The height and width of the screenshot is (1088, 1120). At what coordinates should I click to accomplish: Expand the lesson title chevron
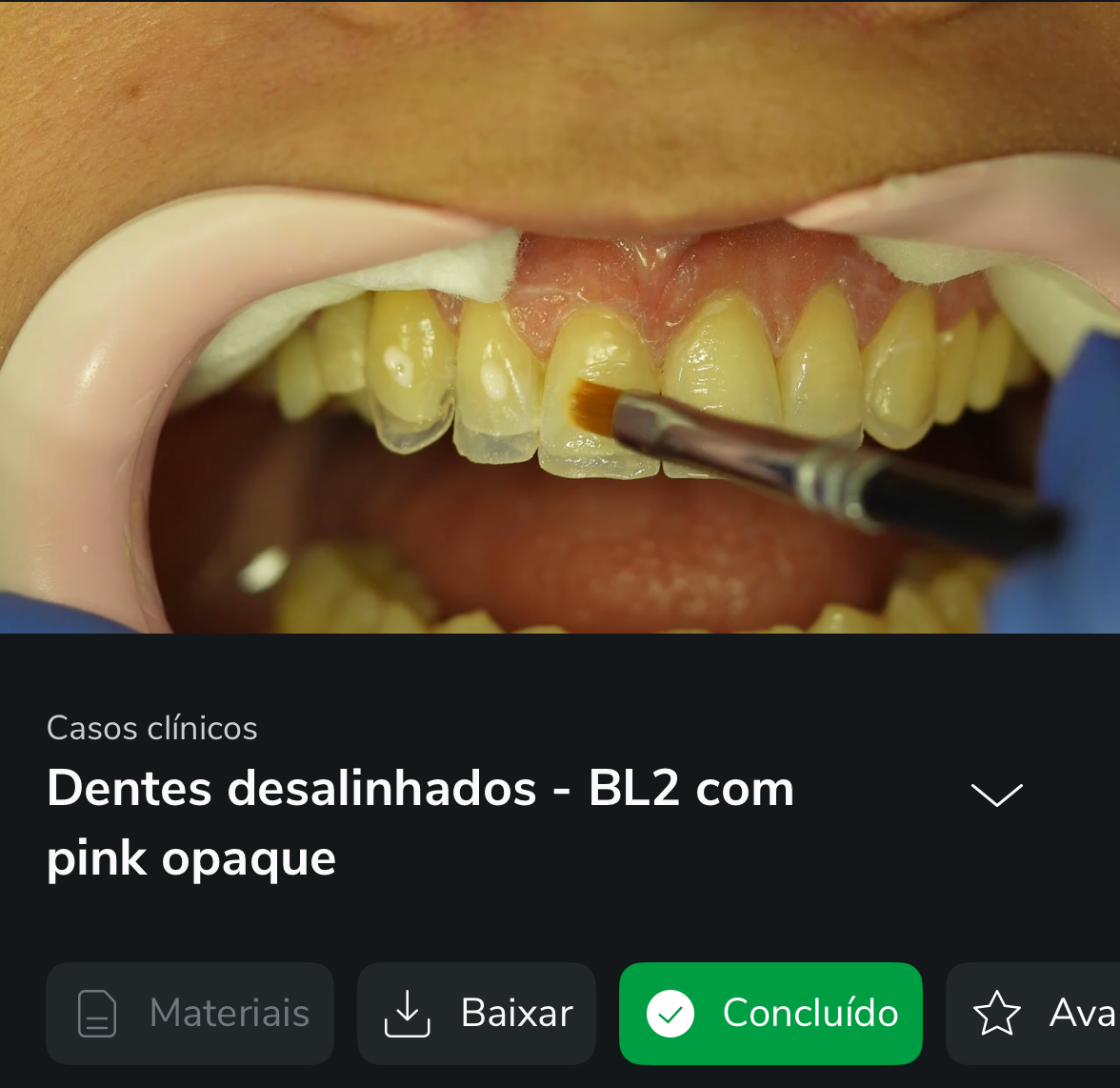[996, 795]
